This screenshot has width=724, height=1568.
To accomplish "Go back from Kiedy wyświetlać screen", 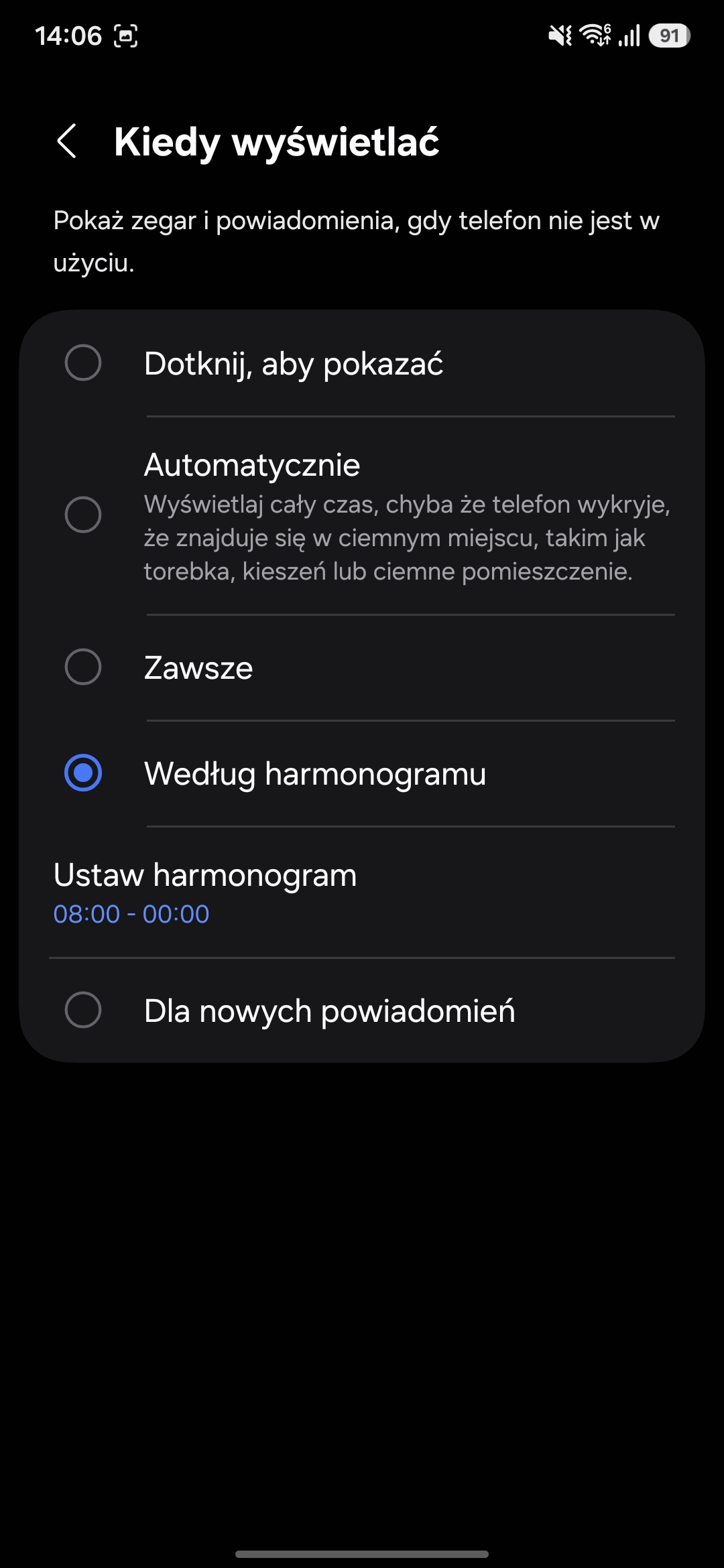I will click(67, 141).
